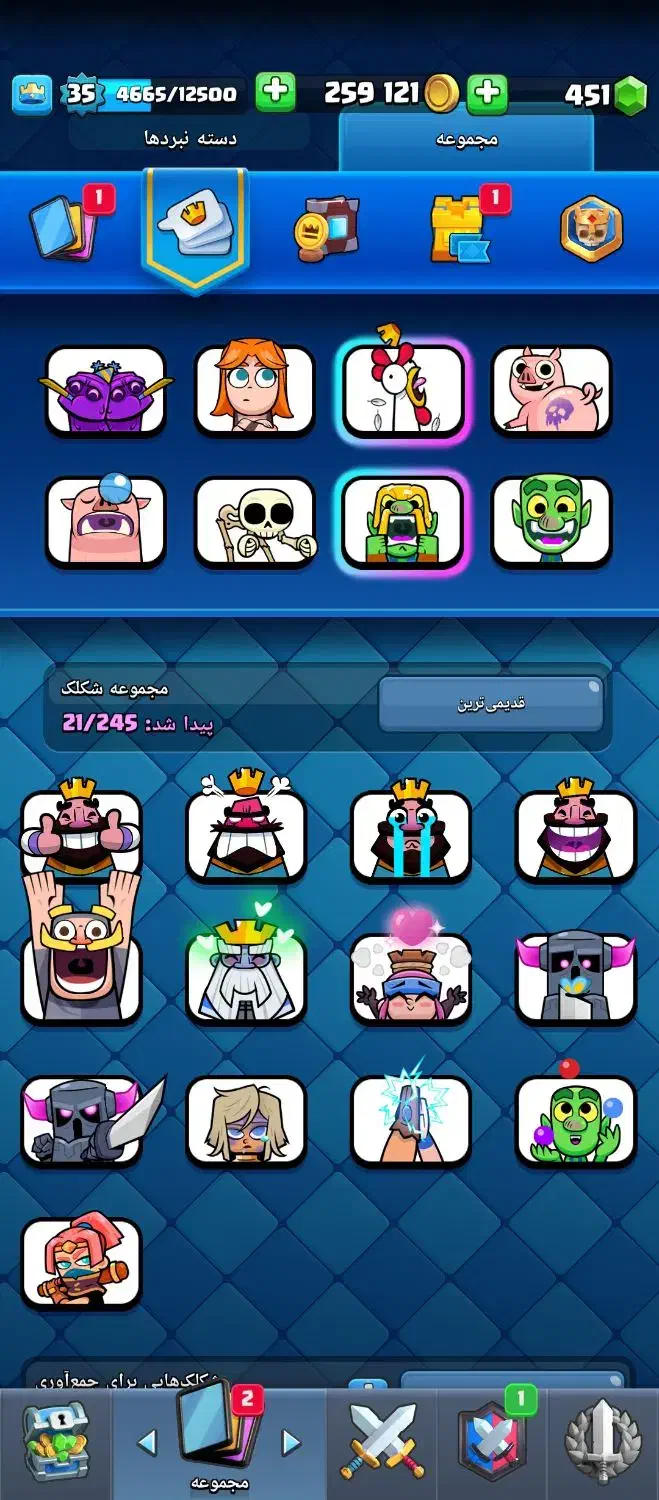Go to the battle crossed swords tab
Viewport: 659px width, 1500px height.
(x=382, y=1441)
